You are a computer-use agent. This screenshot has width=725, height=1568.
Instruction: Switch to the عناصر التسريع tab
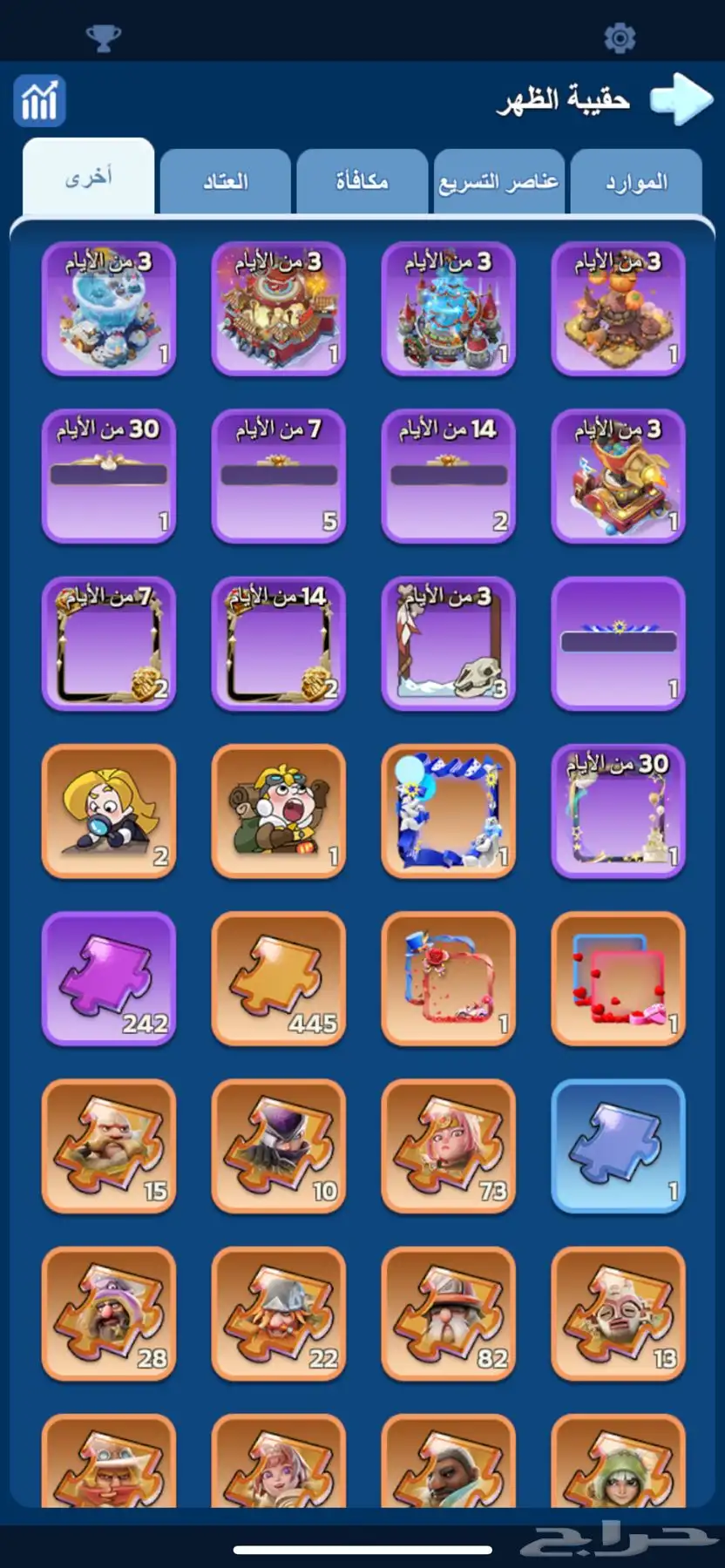[498, 182]
